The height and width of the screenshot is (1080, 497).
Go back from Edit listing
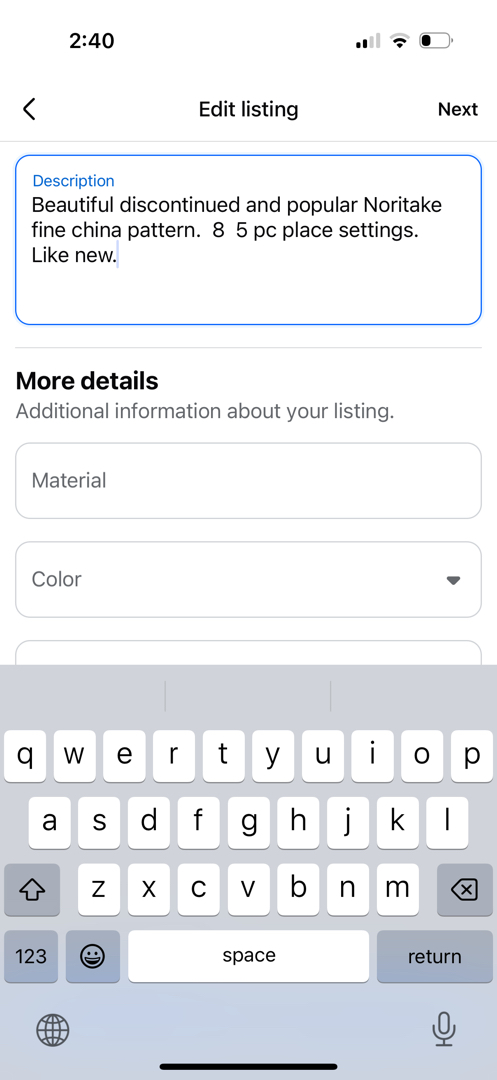[29, 109]
